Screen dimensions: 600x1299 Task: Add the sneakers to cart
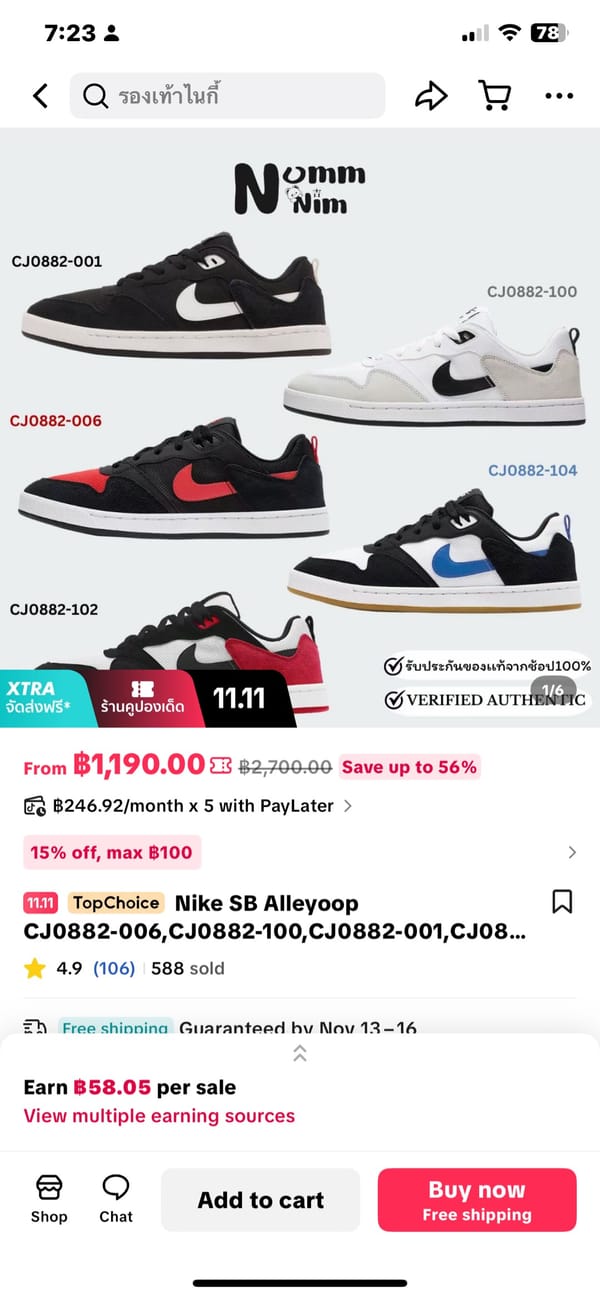[260, 1200]
